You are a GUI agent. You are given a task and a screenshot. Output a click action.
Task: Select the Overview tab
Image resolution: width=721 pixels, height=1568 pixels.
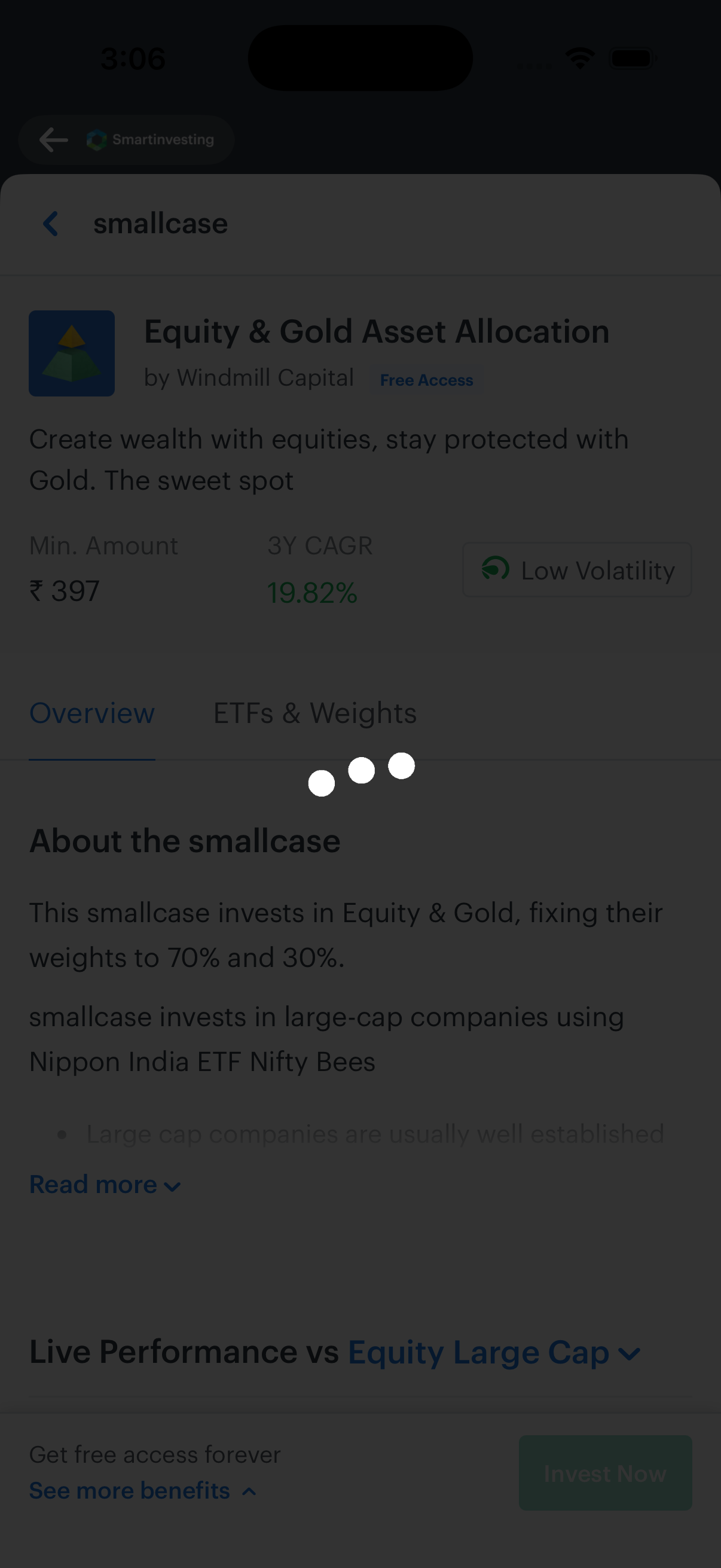pyautogui.click(x=92, y=713)
